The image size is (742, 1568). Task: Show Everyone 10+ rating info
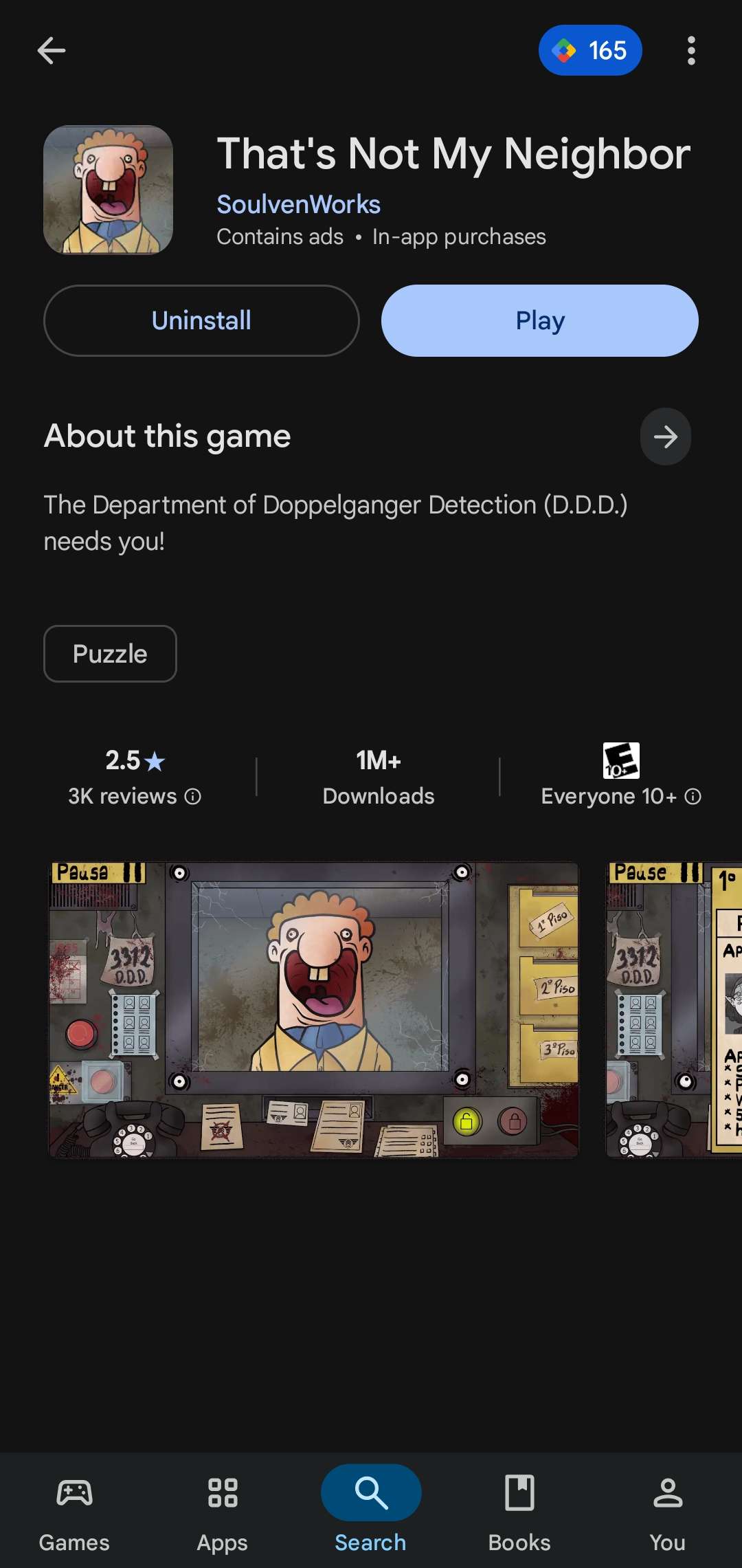(693, 796)
